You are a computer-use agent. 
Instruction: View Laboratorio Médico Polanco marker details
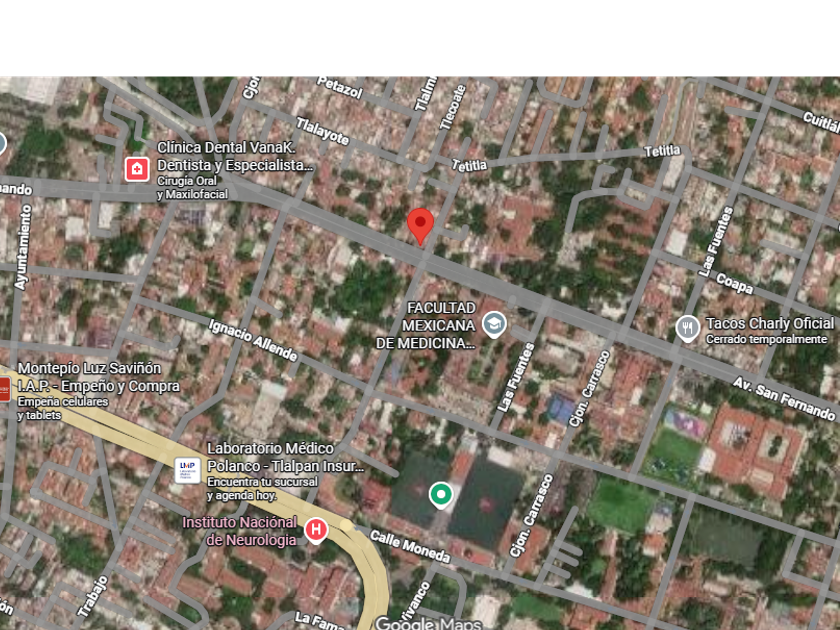click(x=188, y=471)
